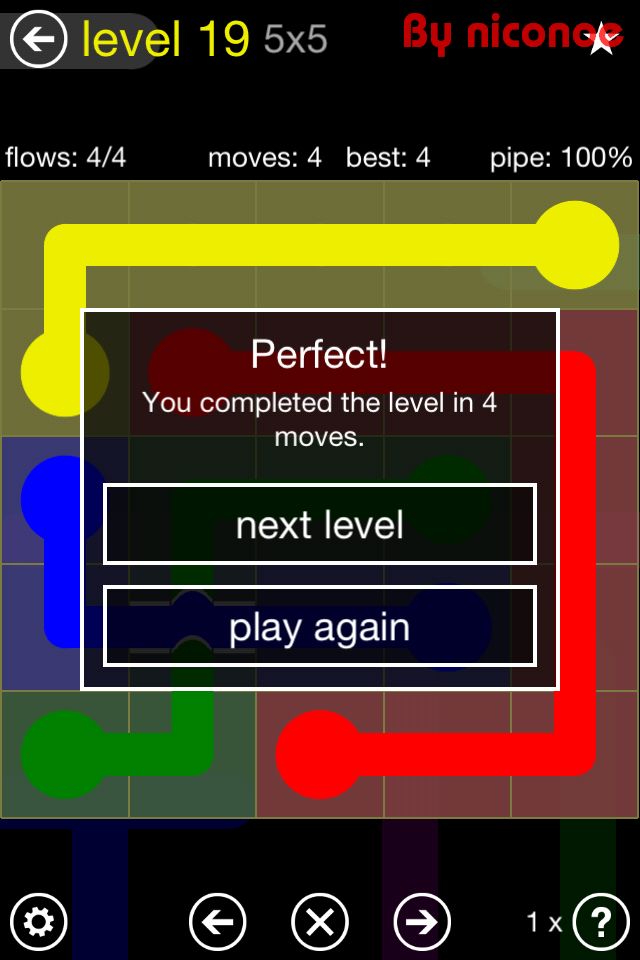Tap the next level button

tap(320, 524)
